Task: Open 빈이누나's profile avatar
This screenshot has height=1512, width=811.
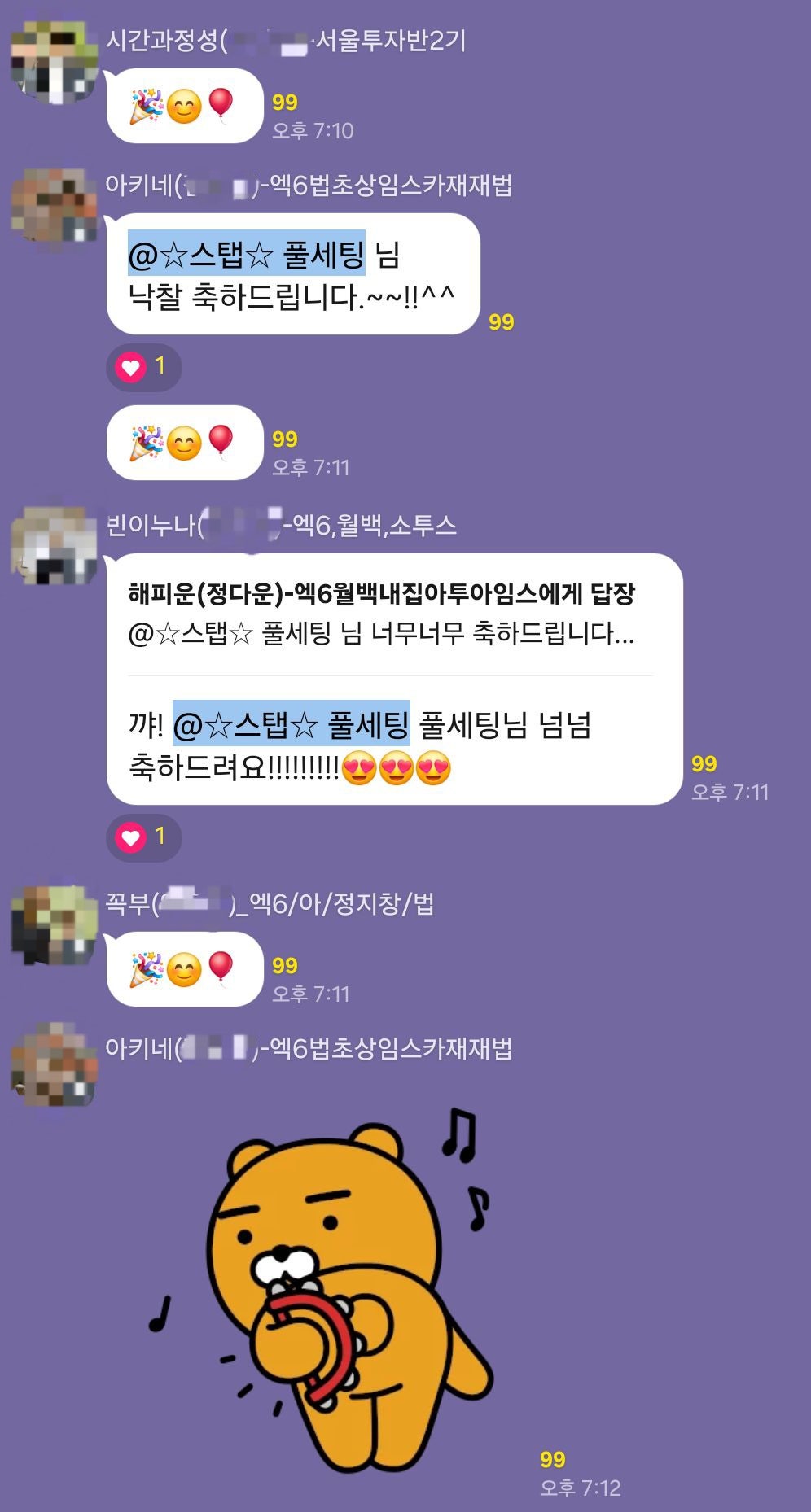Action: point(54,545)
